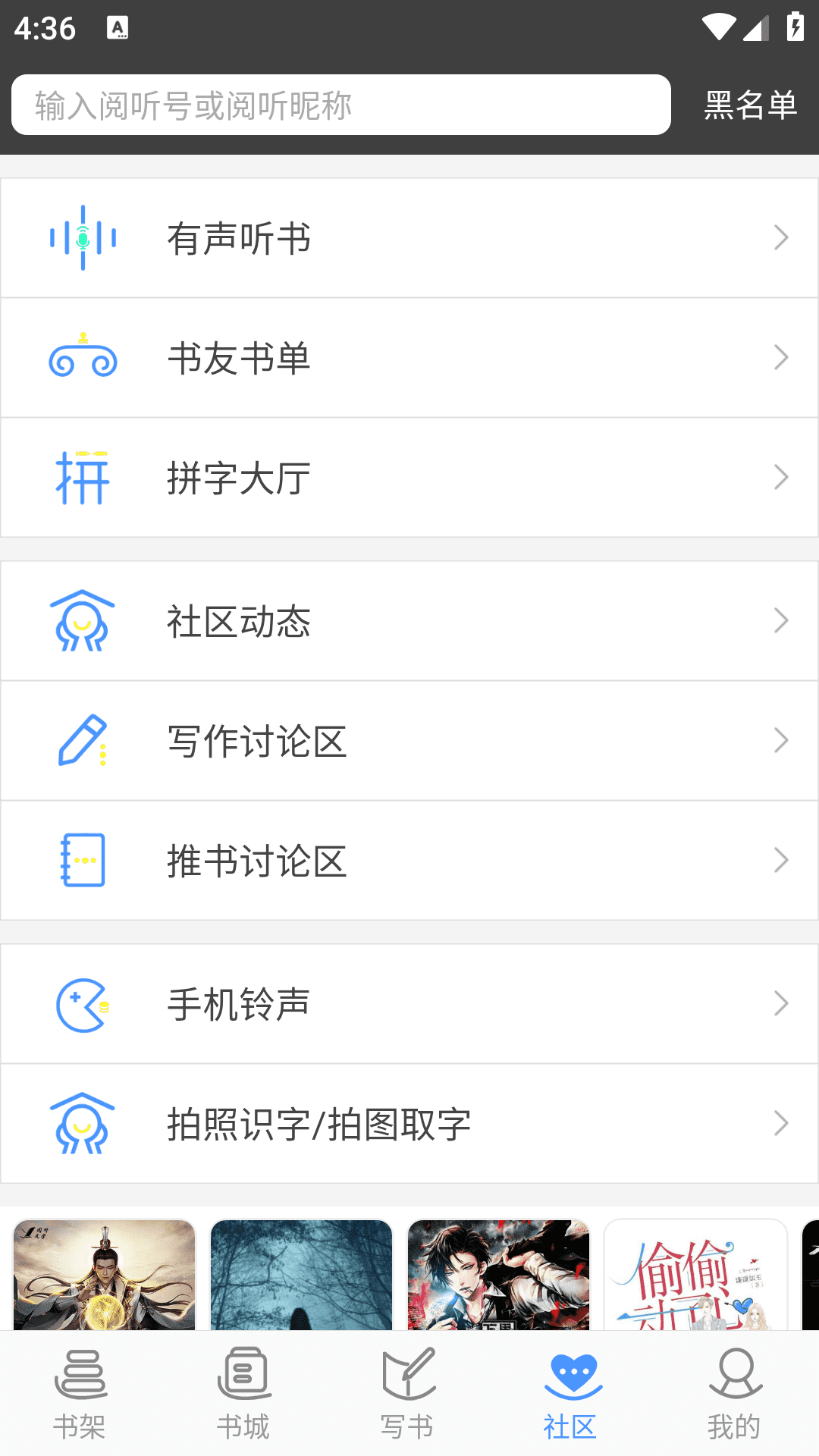The image size is (819, 1456).
Task: Select the 有声听书 audio waveform icon
Action: tap(83, 237)
